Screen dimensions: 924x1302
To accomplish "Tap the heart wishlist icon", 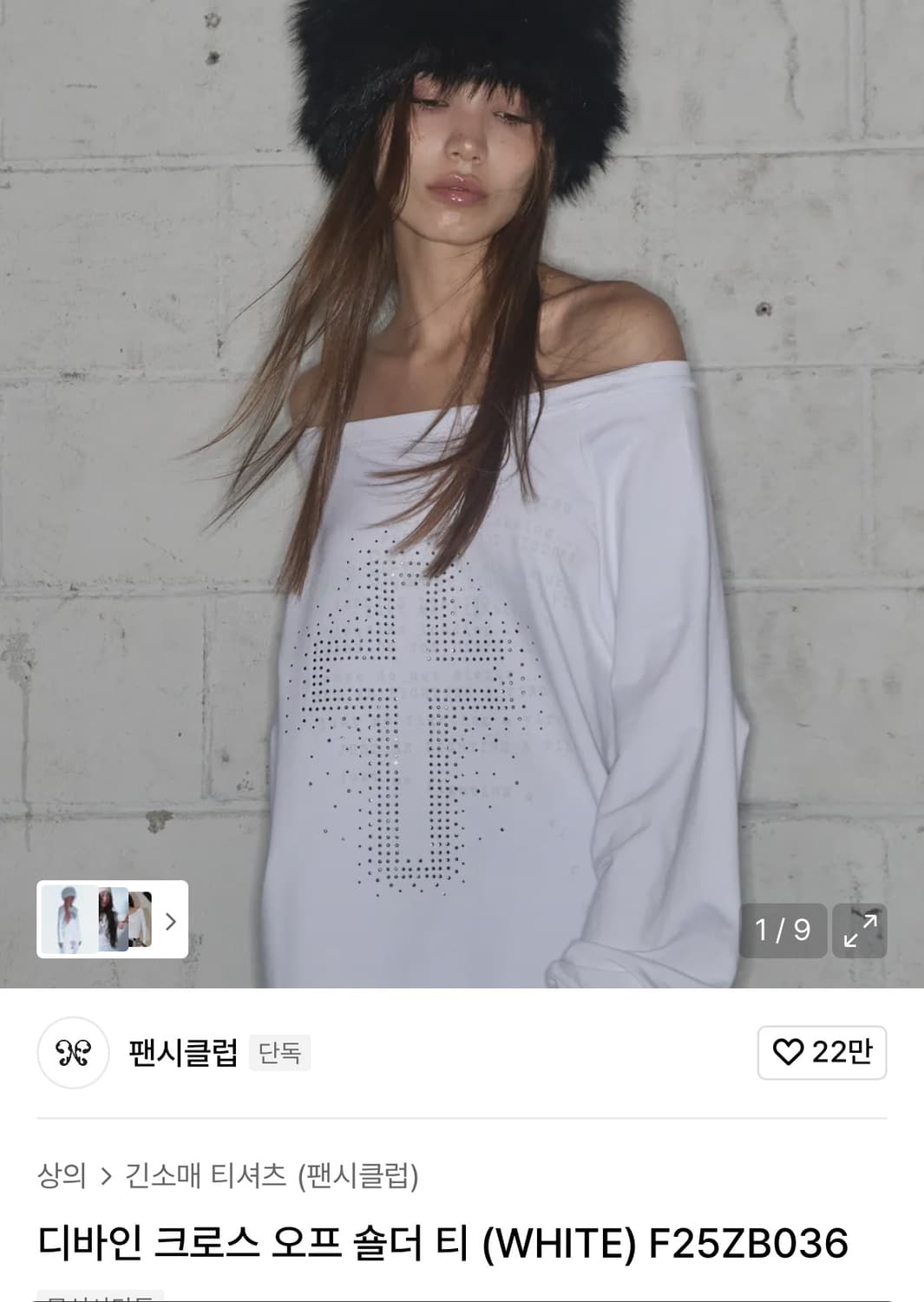I will coord(788,1055).
